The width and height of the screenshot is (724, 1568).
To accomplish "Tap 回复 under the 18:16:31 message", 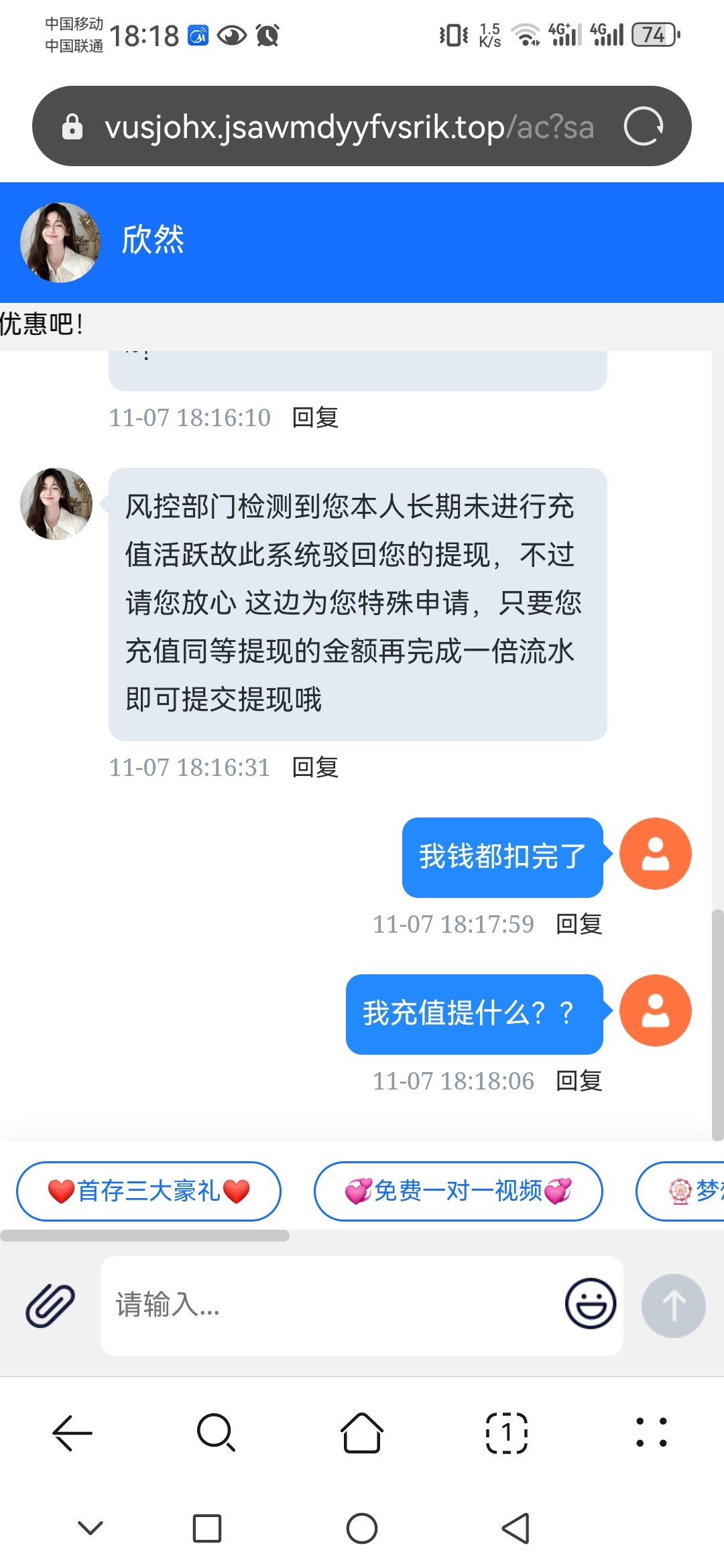I will [x=314, y=766].
